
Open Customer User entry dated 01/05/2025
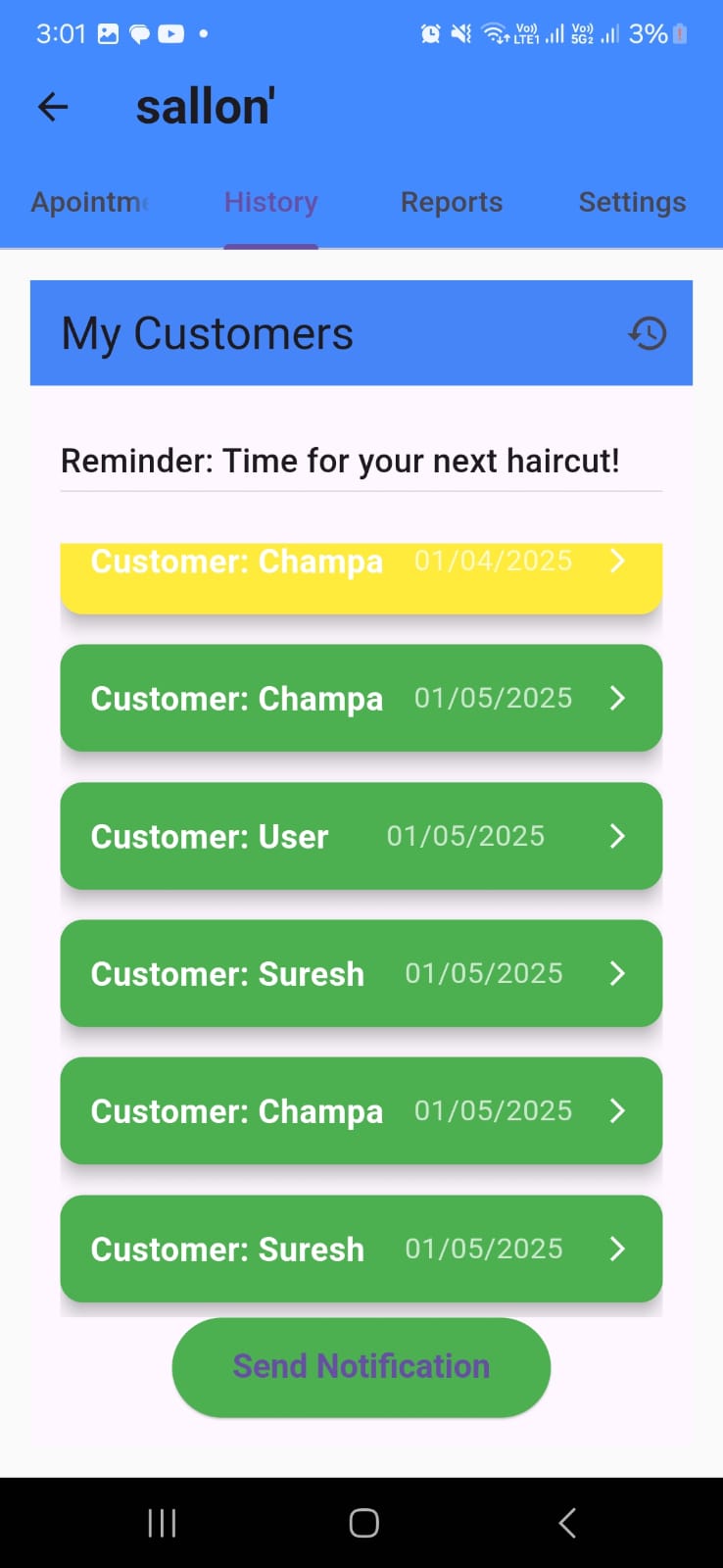(x=361, y=836)
